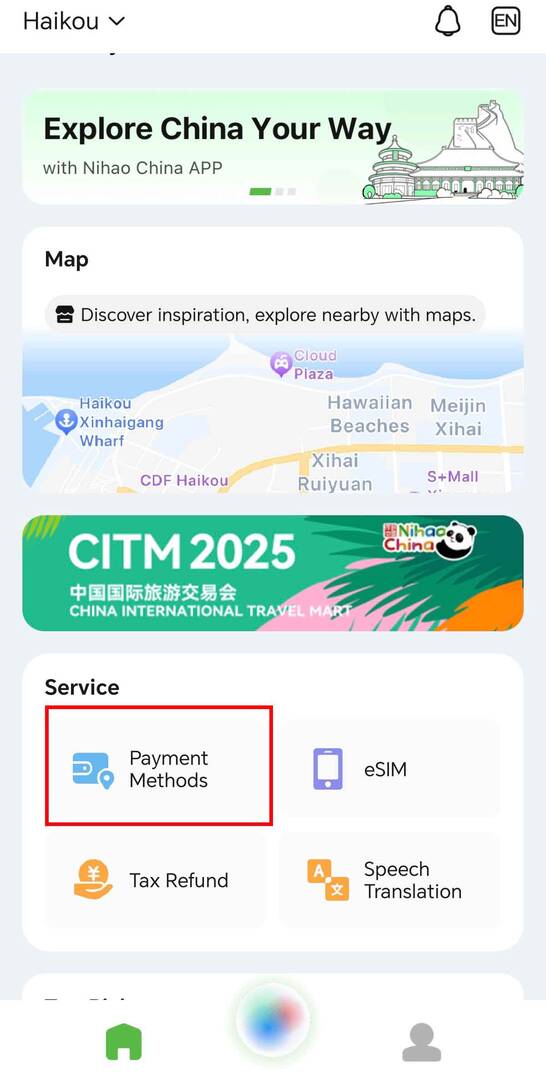Go to the Home tab
Viewport: 546px width, 1080px height.
pyautogui.click(x=124, y=1042)
